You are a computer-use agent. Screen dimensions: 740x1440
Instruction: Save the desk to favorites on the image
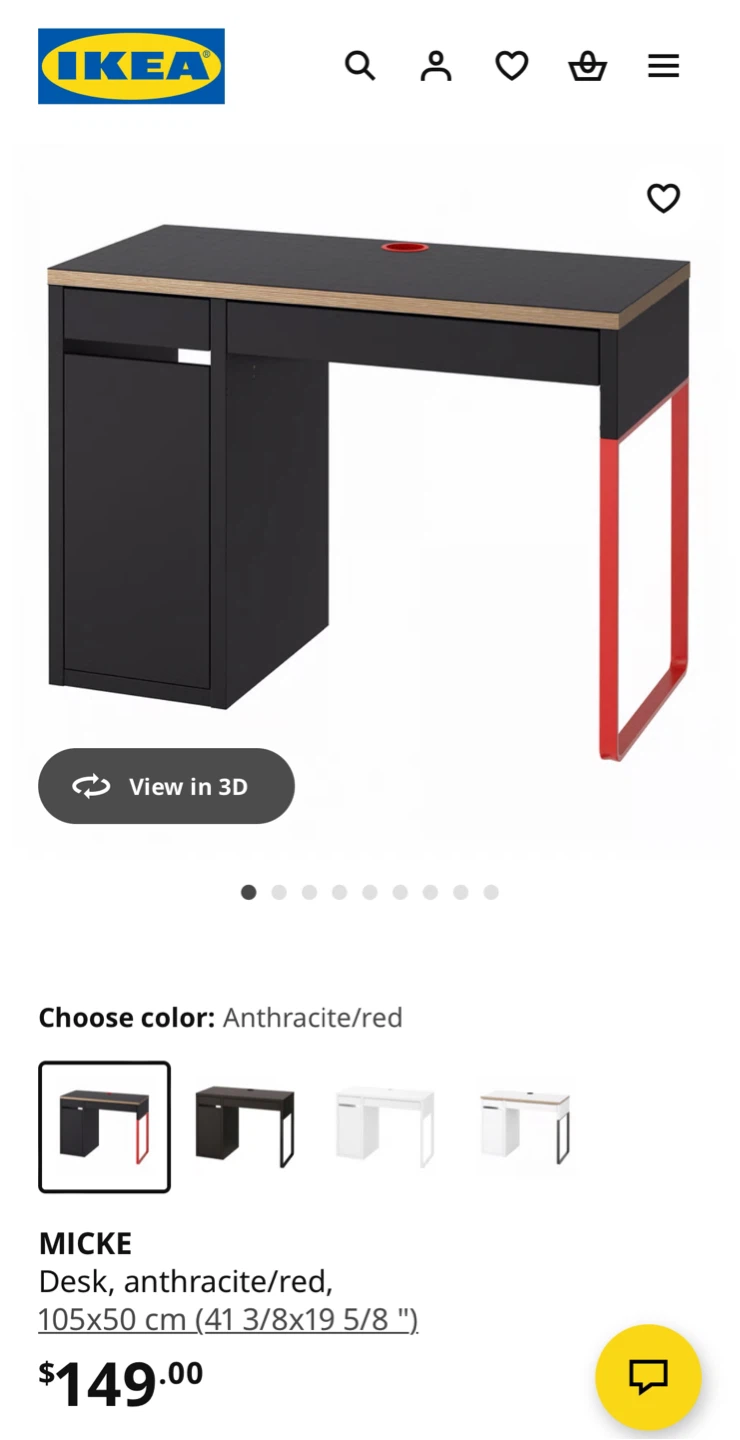click(663, 198)
